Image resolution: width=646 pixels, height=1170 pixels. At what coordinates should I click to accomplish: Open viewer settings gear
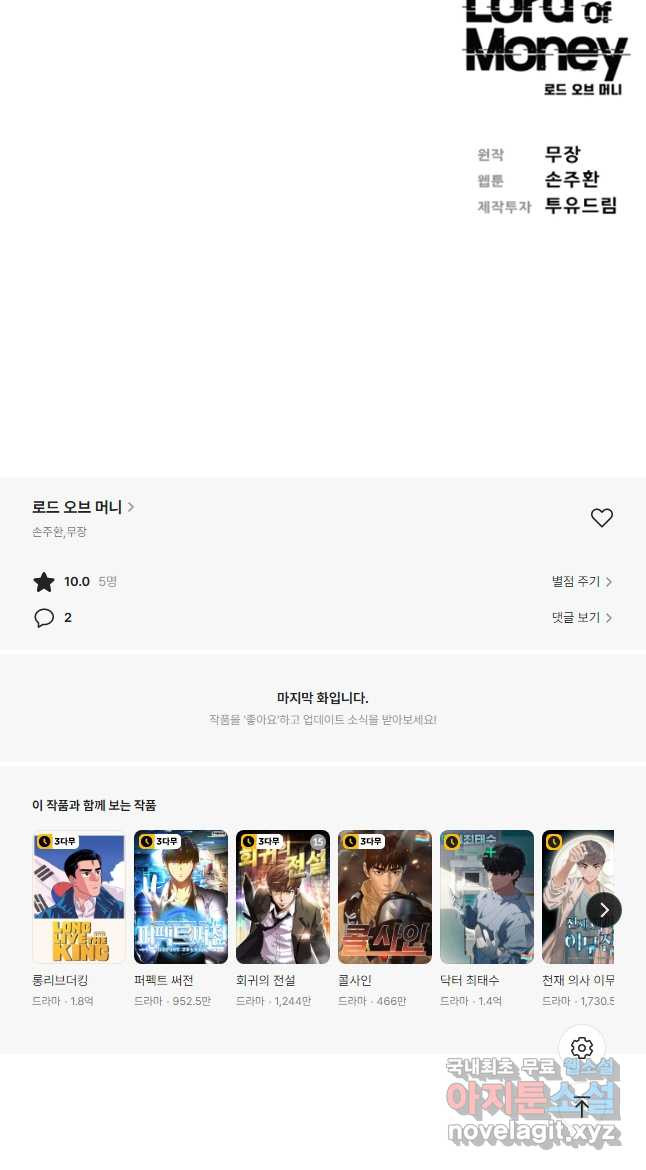582,1048
